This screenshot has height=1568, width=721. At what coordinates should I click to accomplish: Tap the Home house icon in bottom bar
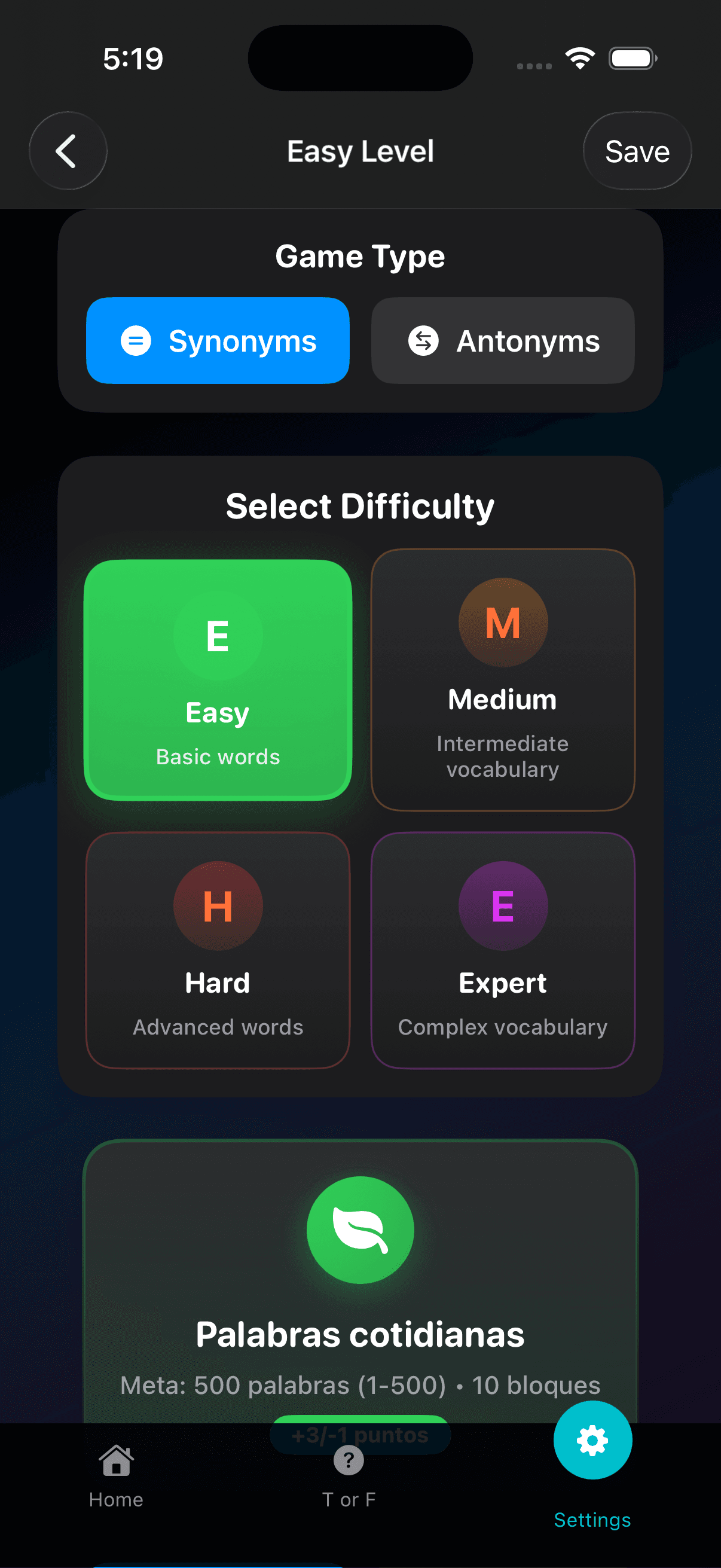[115, 1456]
